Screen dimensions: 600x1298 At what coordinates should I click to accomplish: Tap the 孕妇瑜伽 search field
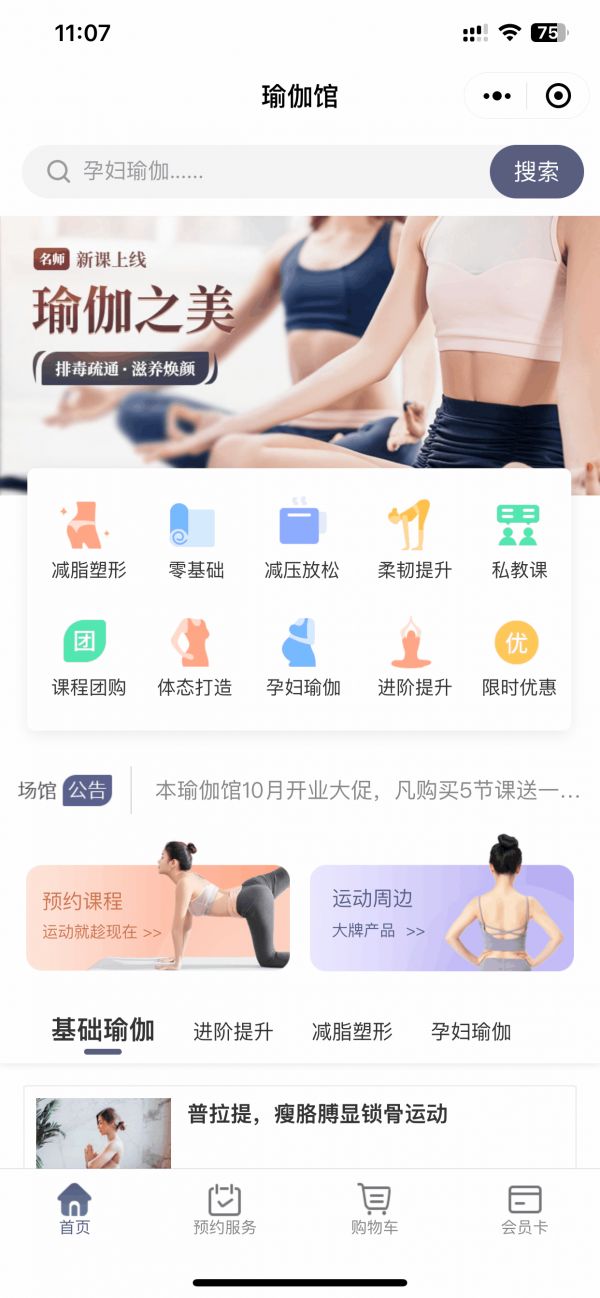[257, 172]
